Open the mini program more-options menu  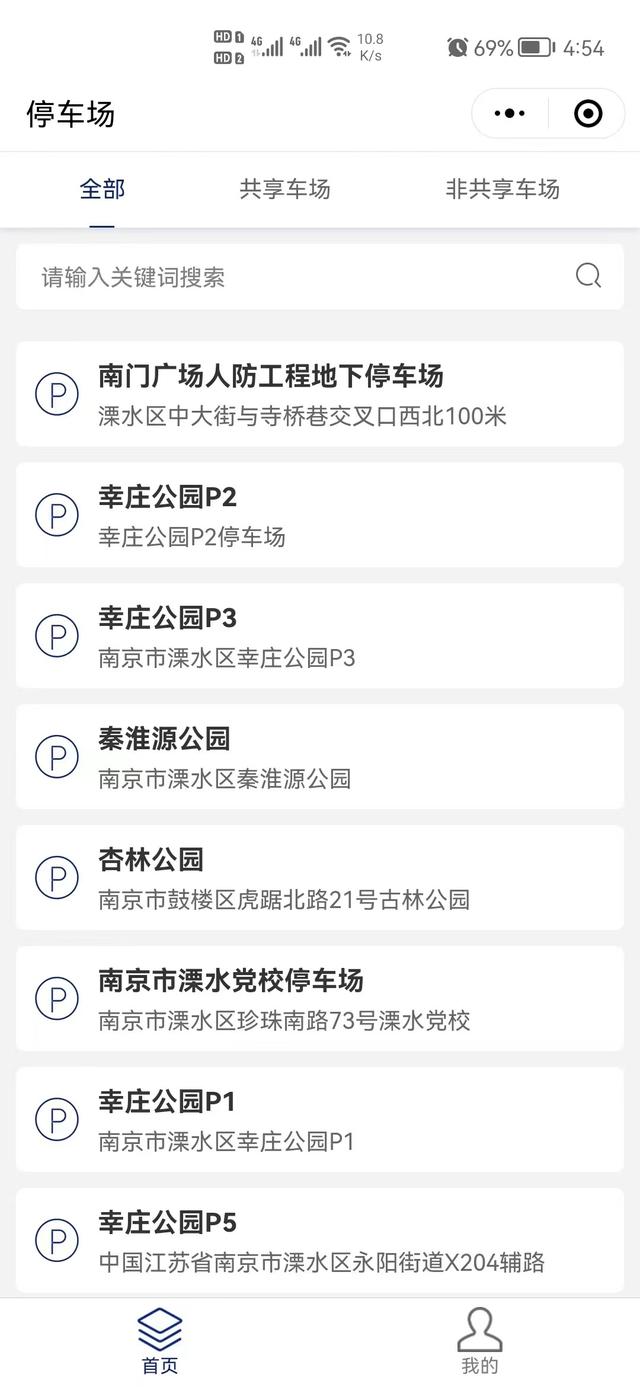(x=510, y=114)
